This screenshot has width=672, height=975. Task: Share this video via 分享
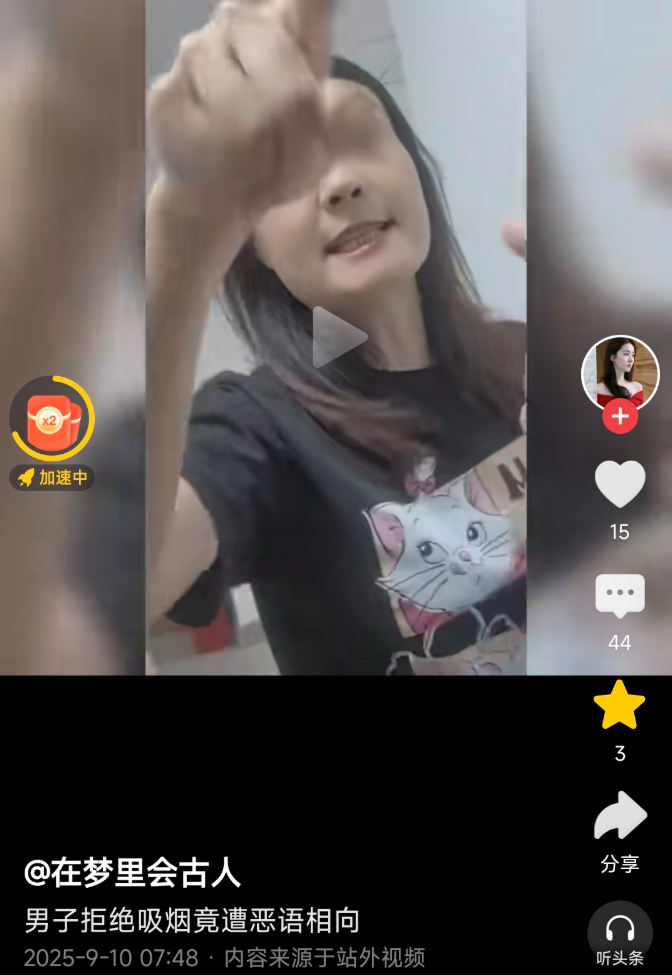coord(620,818)
